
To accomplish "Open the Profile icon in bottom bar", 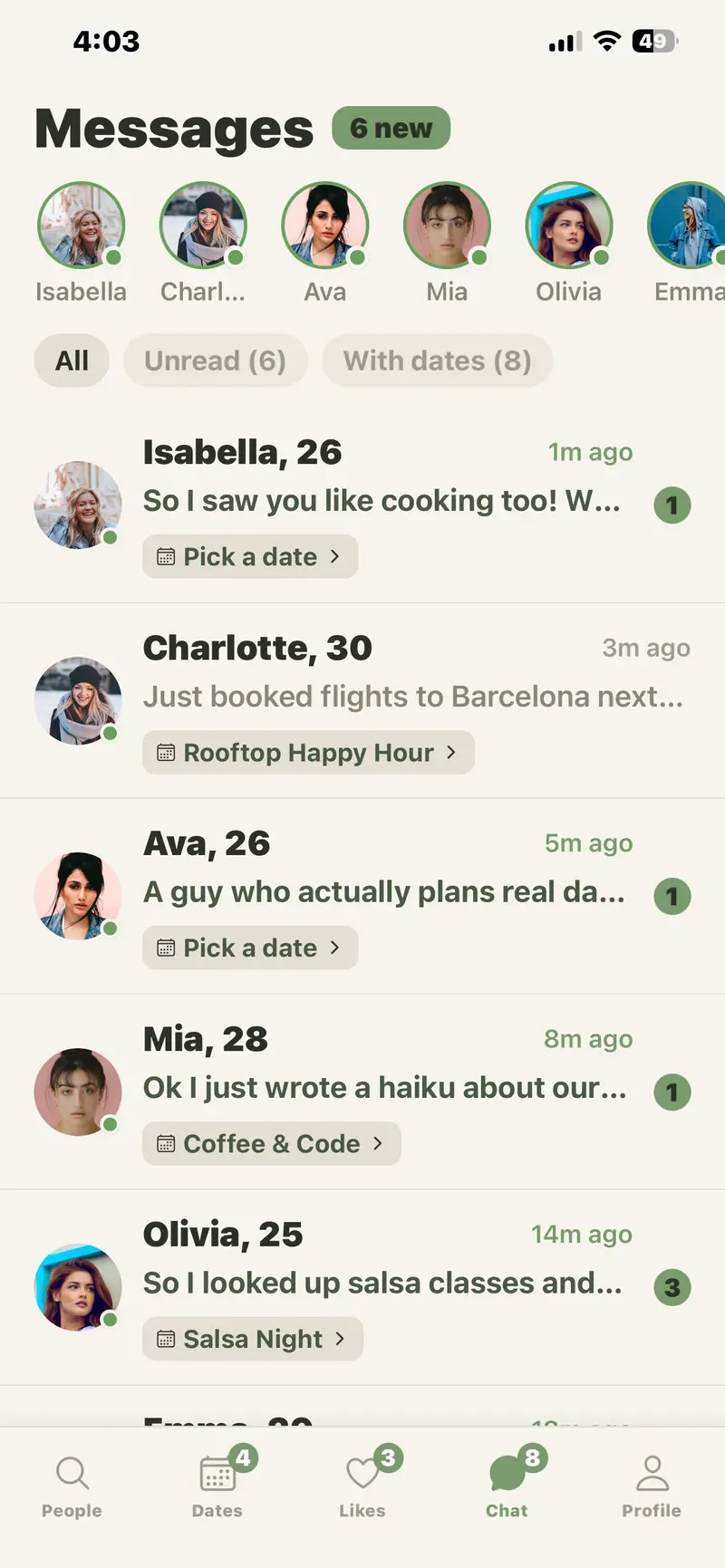I will 652,1474.
